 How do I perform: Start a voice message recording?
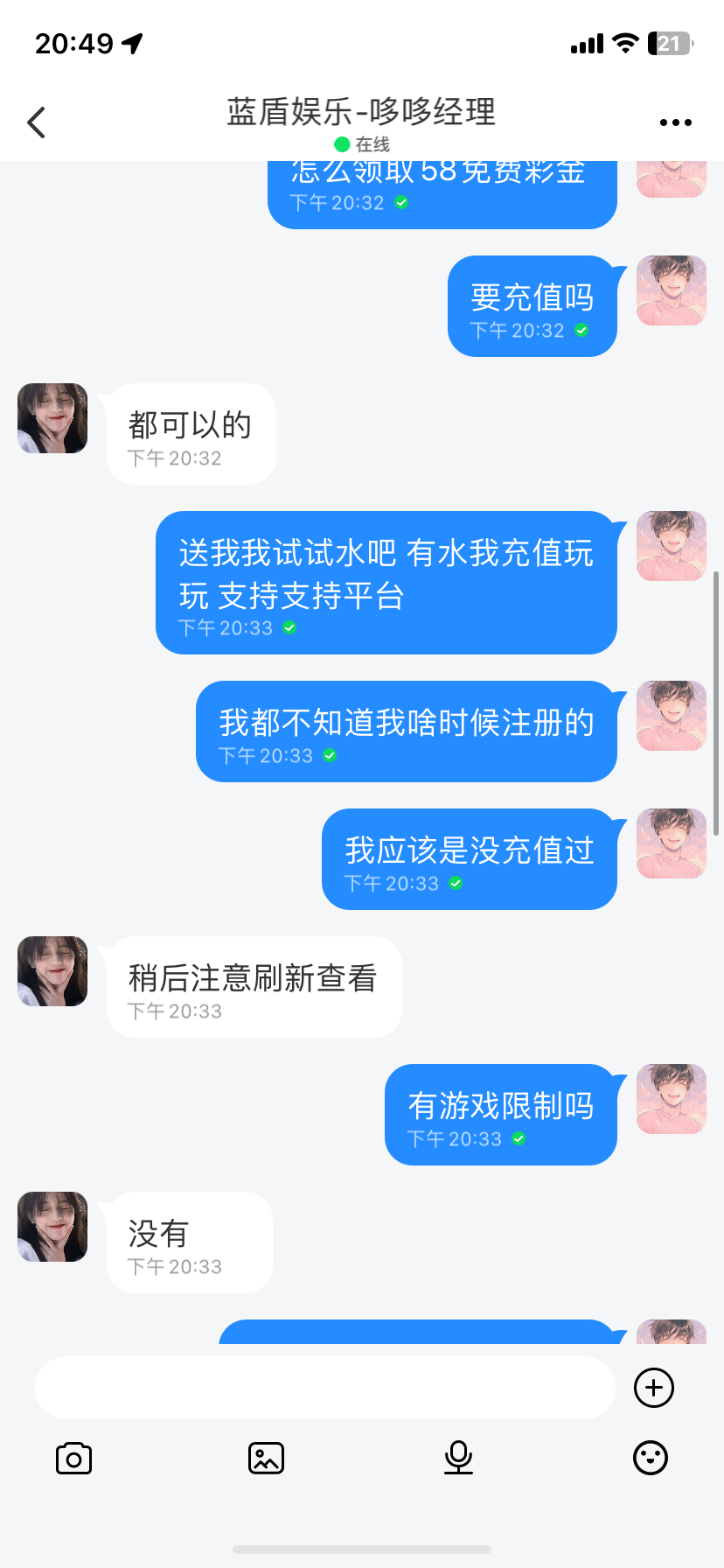coord(458,1459)
